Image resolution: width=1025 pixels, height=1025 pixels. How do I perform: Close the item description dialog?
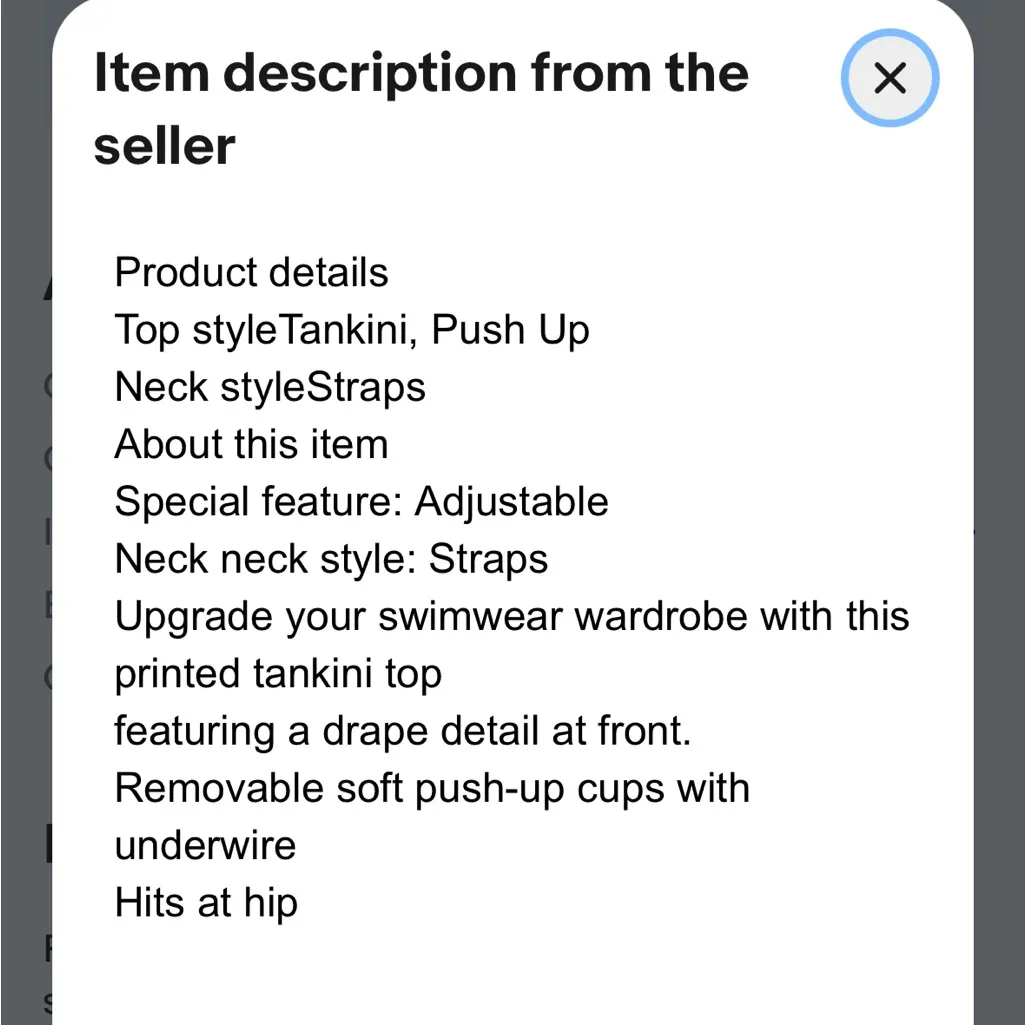[889, 77]
